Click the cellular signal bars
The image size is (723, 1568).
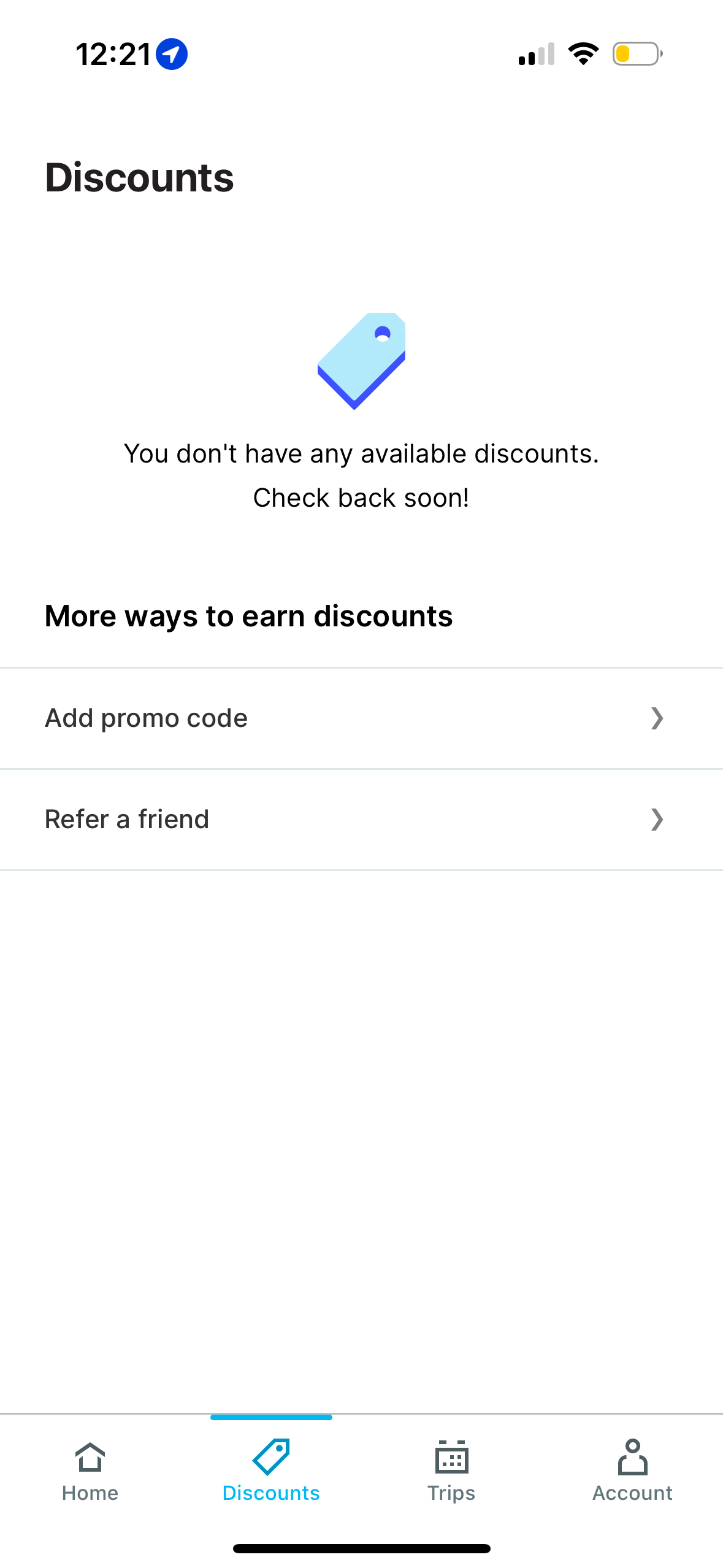pos(535,54)
